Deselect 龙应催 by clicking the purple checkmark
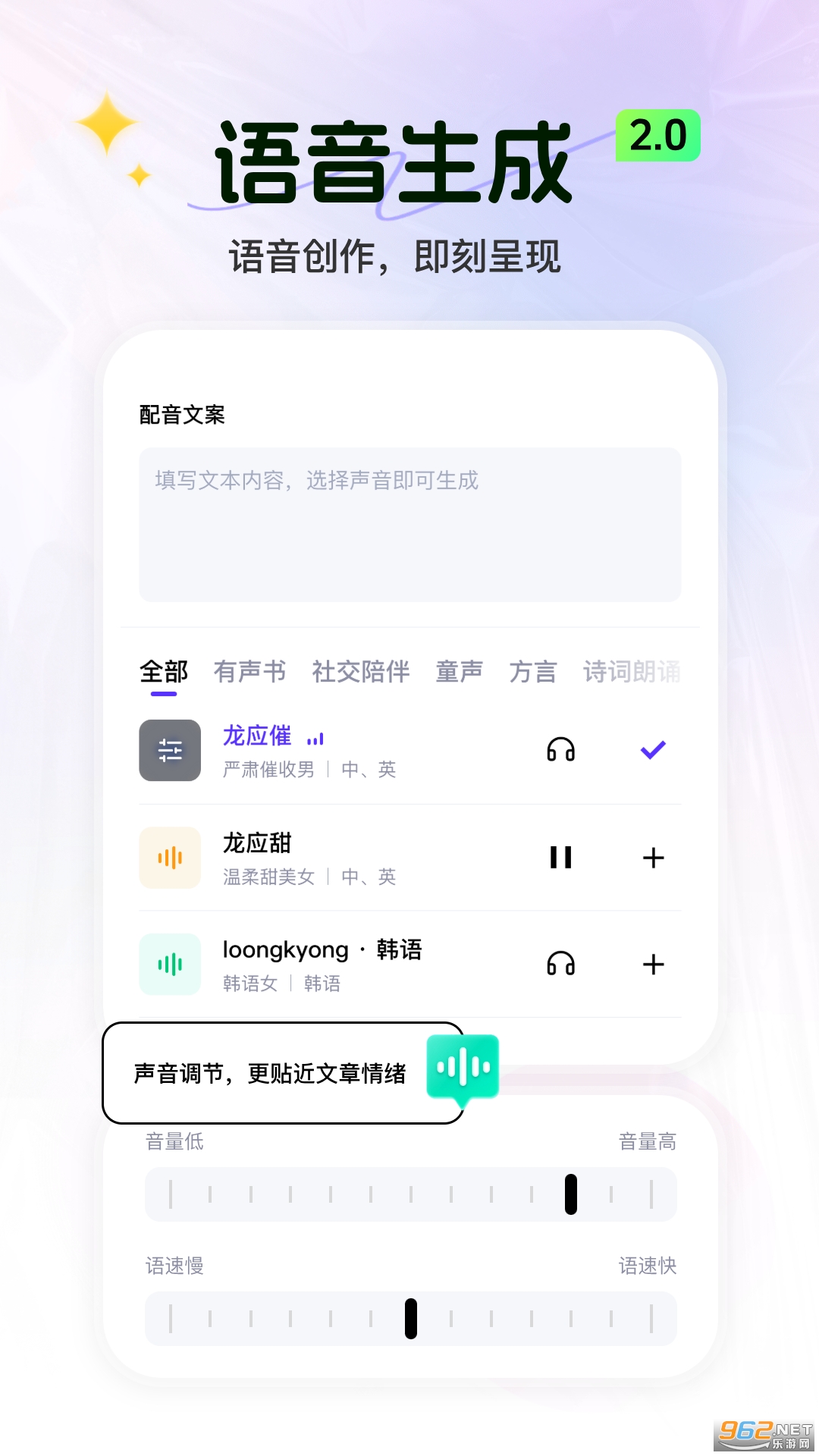The height and width of the screenshot is (1456, 819). click(x=652, y=750)
